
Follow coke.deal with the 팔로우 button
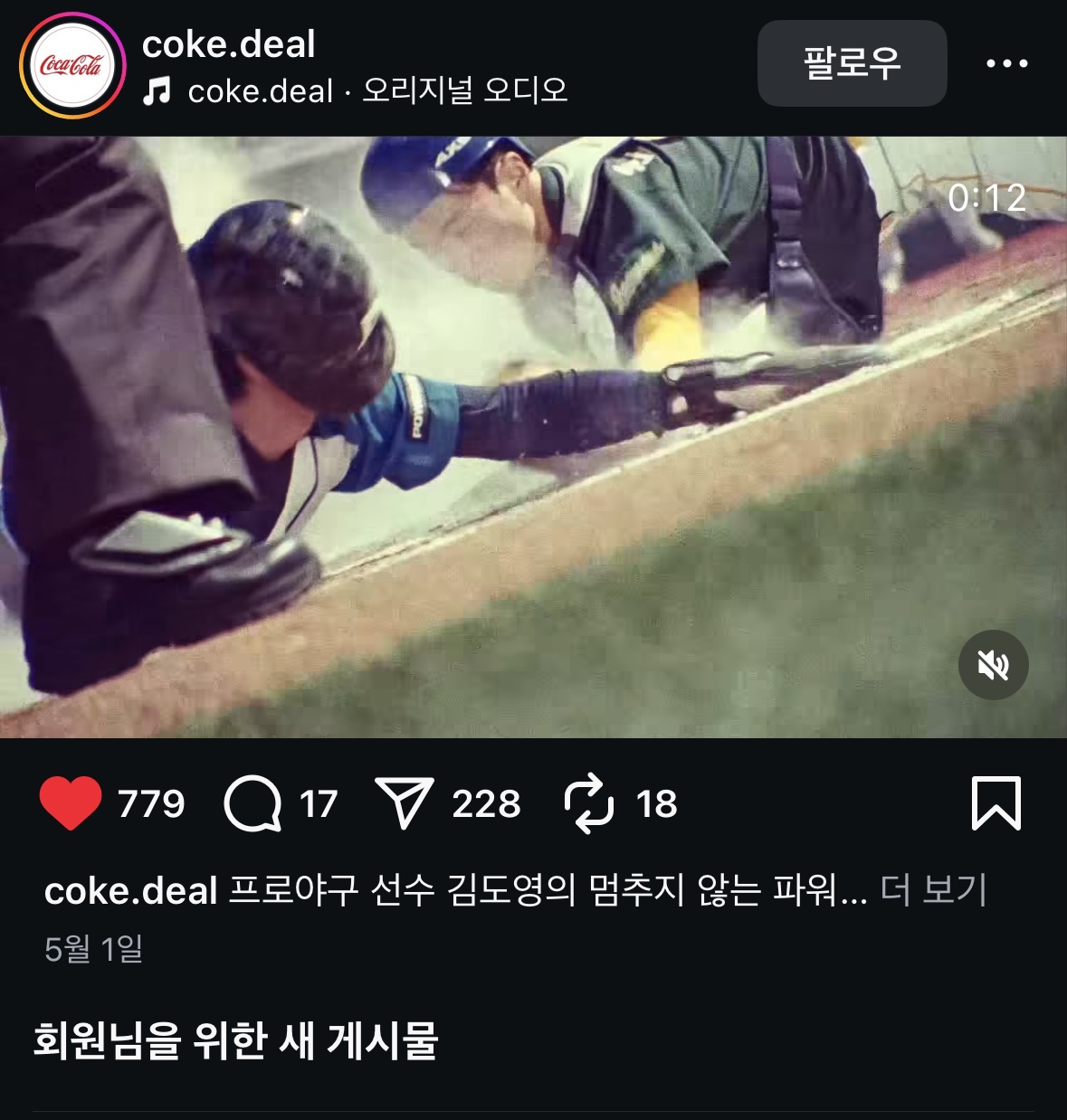pos(852,63)
